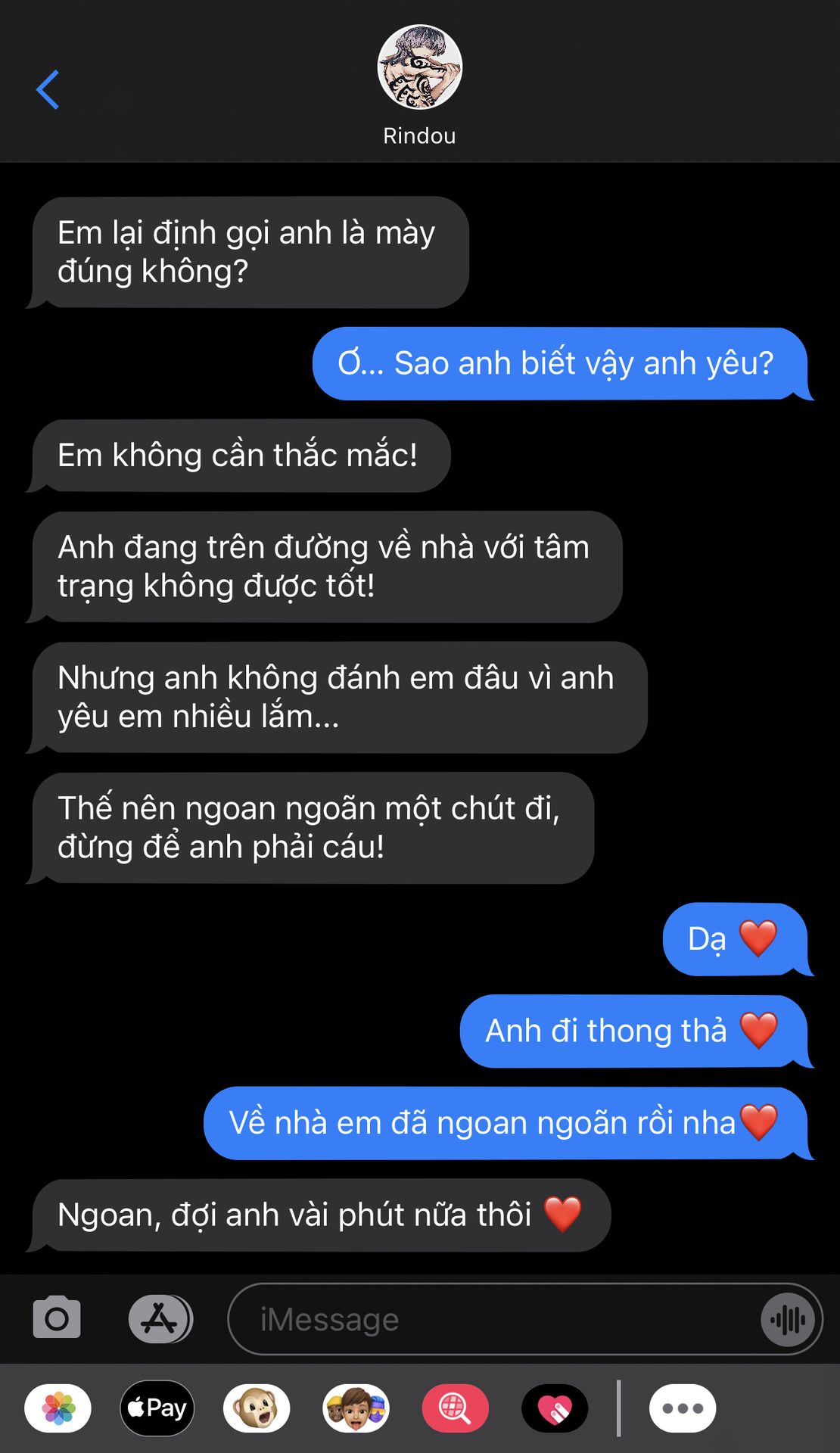Open the camera to take a photo
This screenshot has height=1453, width=840.
(57, 1319)
